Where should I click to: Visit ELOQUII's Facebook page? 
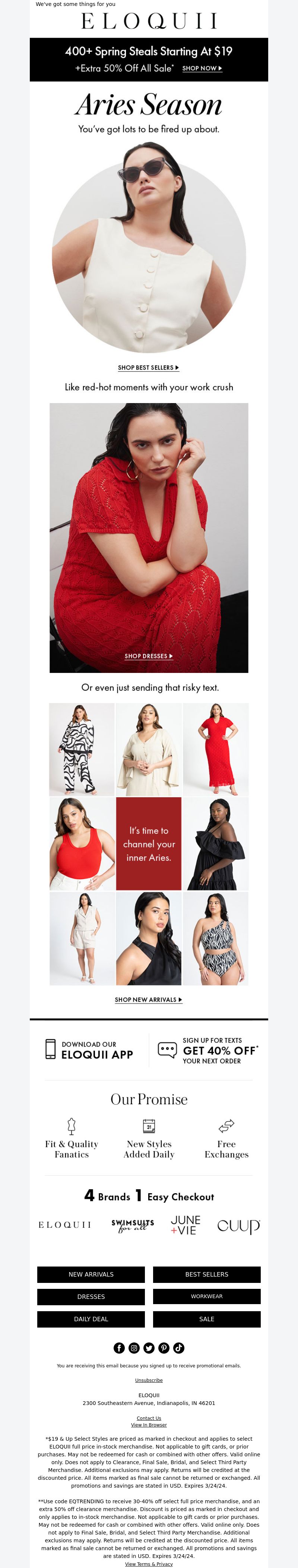pos(120,1348)
